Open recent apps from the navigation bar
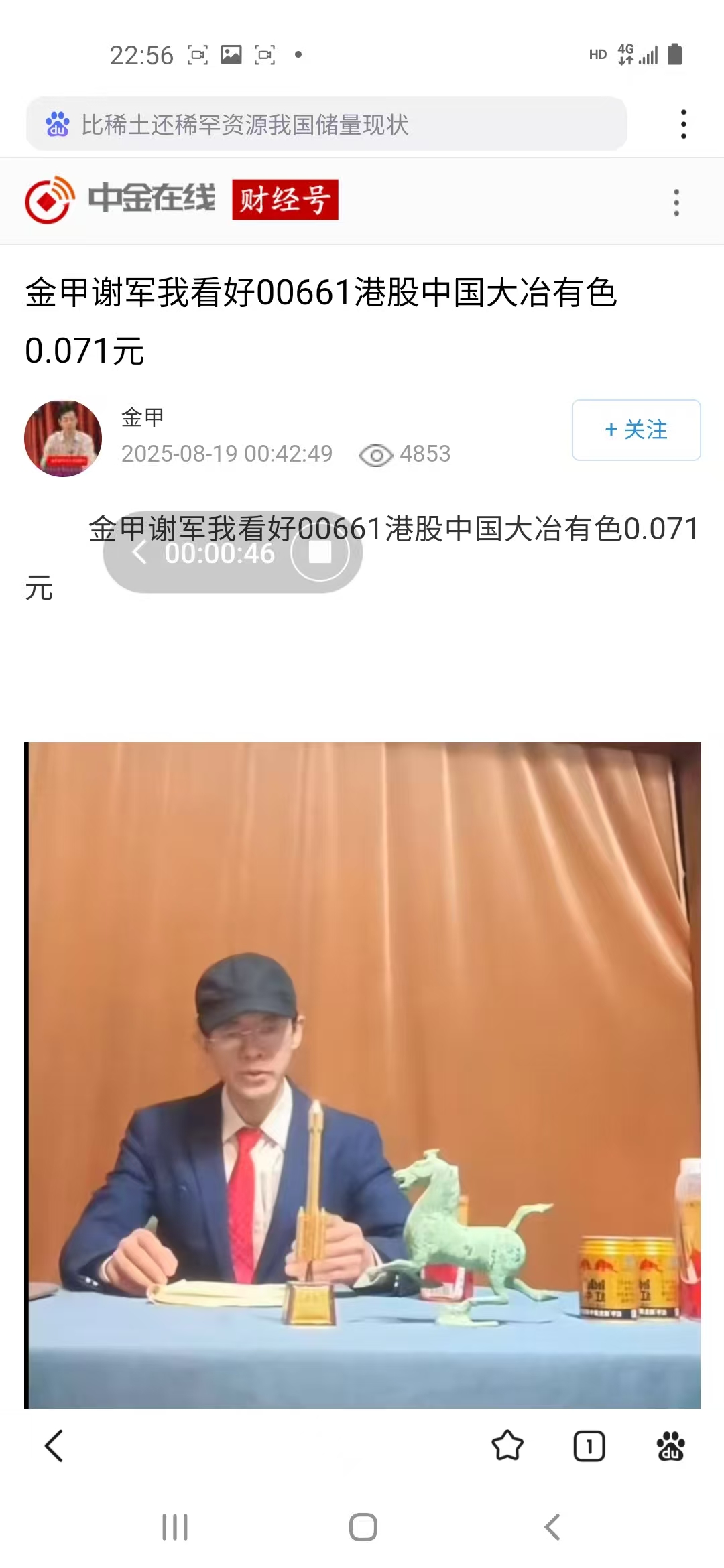The height and width of the screenshot is (1568, 724). coord(175,1528)
